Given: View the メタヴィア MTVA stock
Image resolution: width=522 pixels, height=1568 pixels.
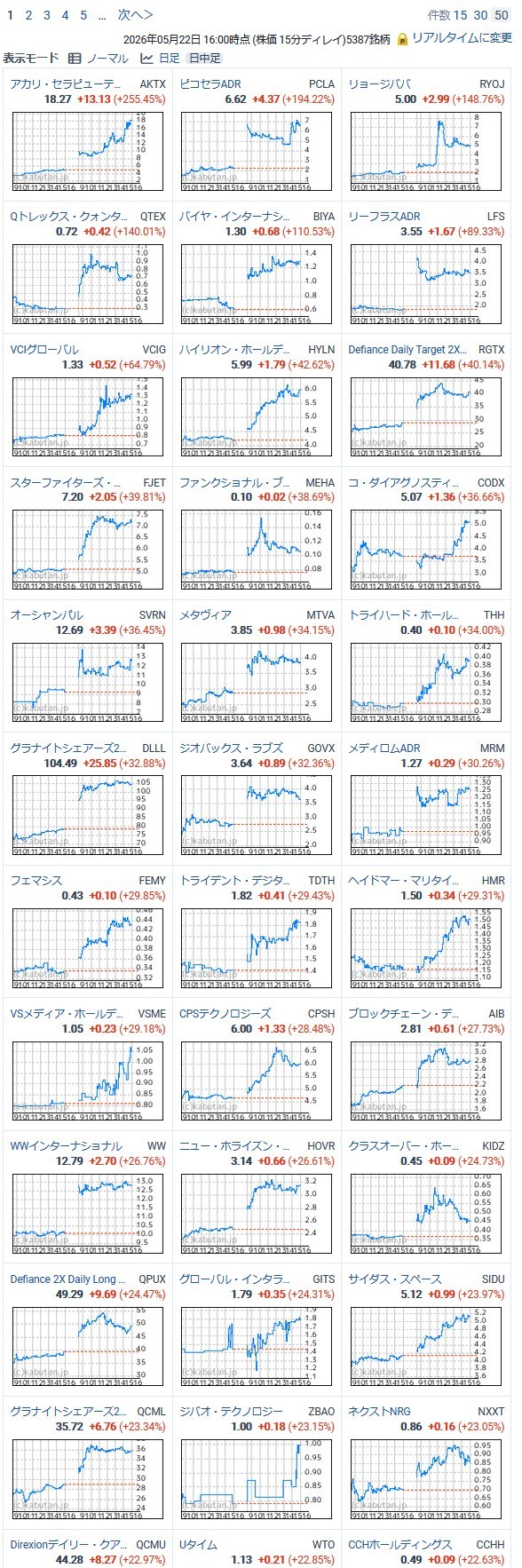Looking at the screenshot, I should [205, 614].
